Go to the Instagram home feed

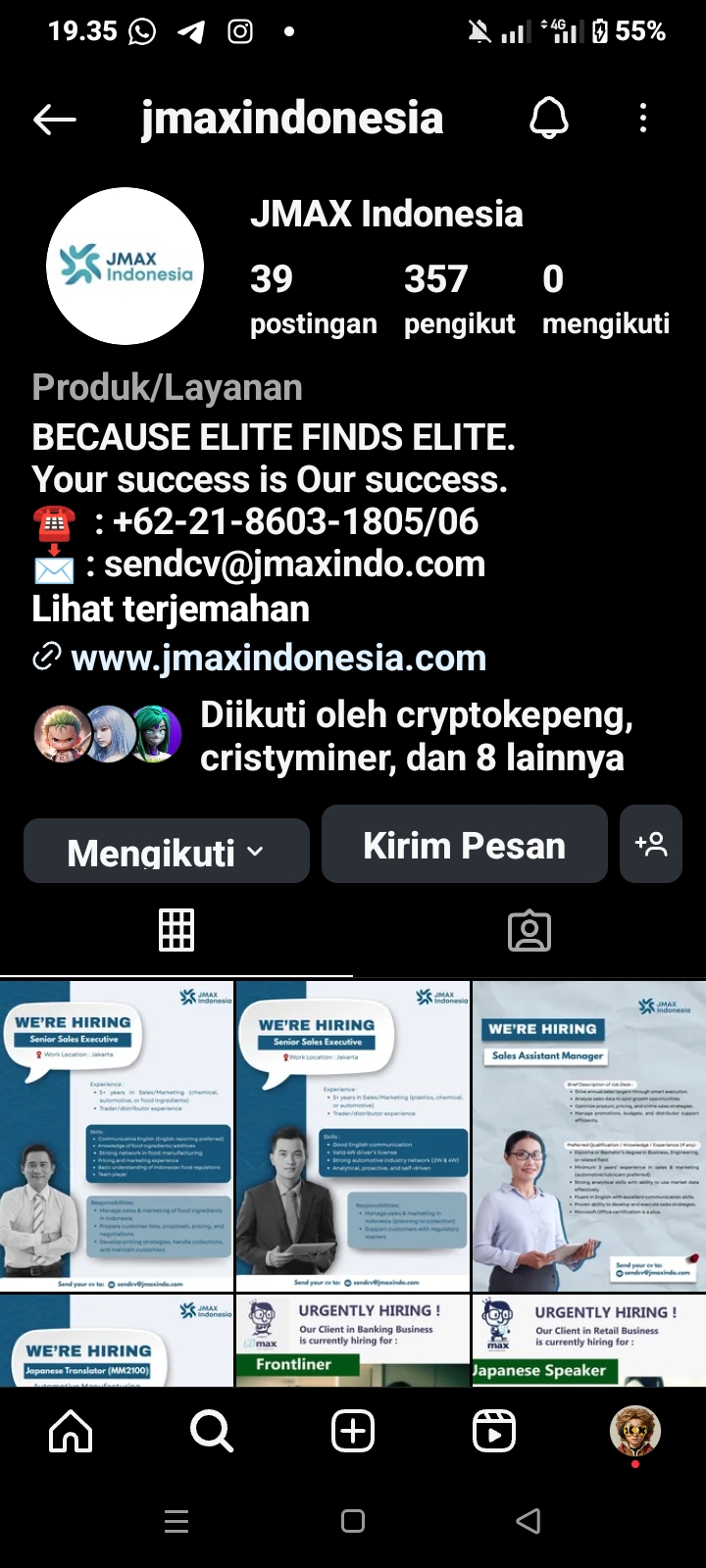(71, 1432)
